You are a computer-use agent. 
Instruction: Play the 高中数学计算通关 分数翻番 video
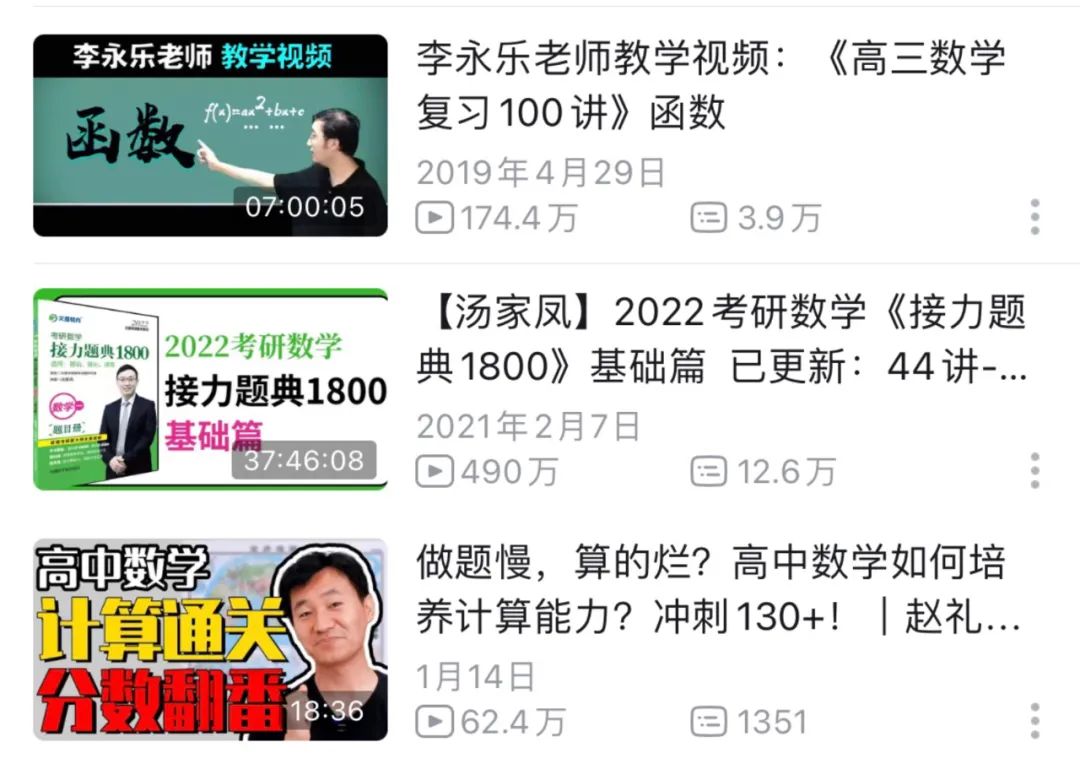pos(210,640)
